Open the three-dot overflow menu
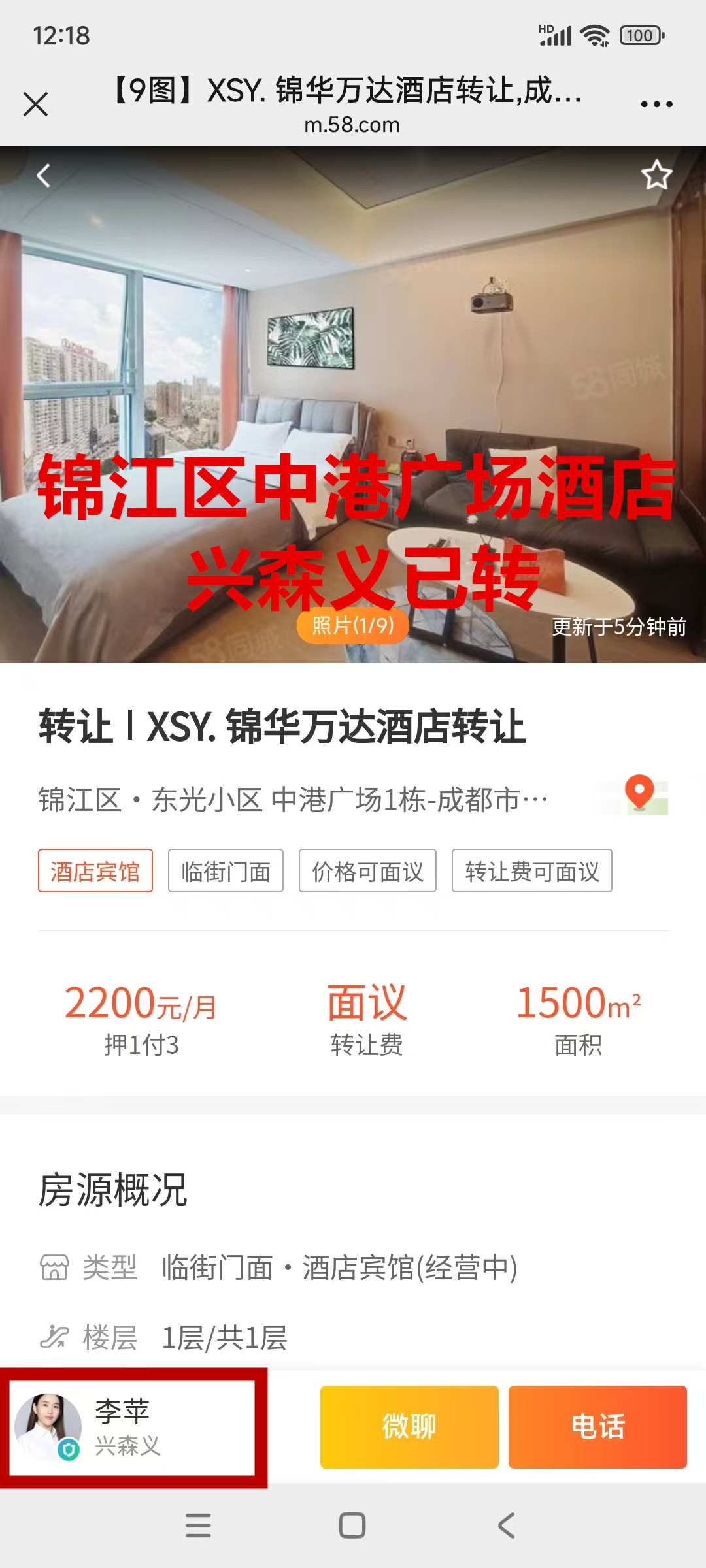This screenshot has height=1568, width=706. point(656,105)
